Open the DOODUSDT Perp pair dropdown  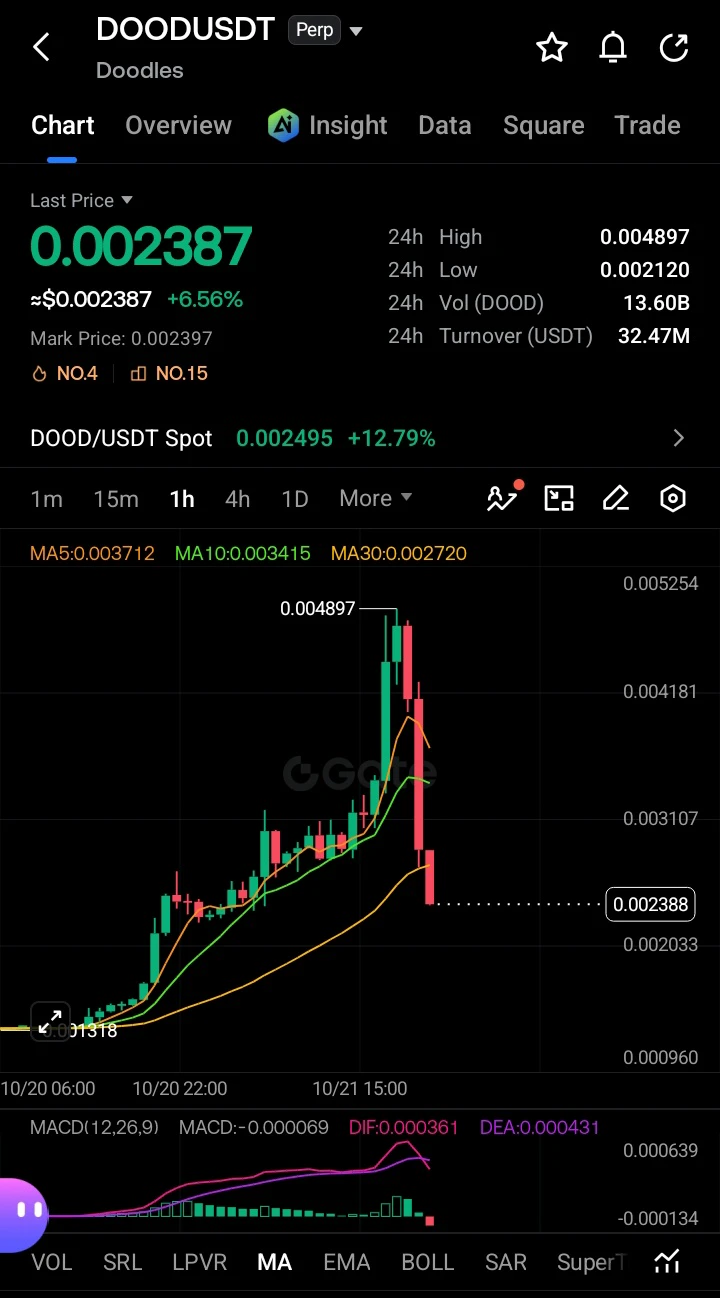355,31
